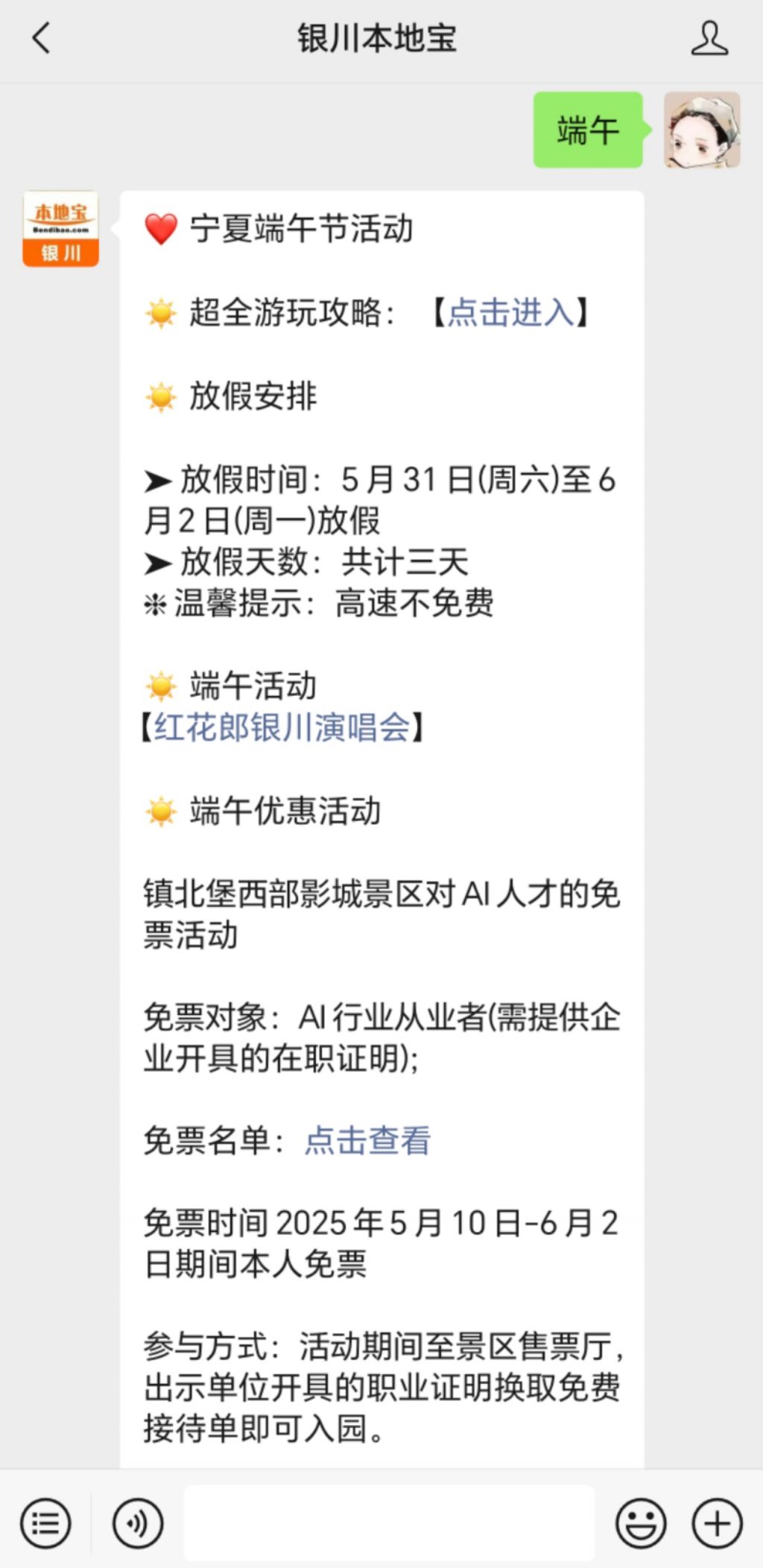
Task: Tap my own profile avatar
Action: [702, 130]
